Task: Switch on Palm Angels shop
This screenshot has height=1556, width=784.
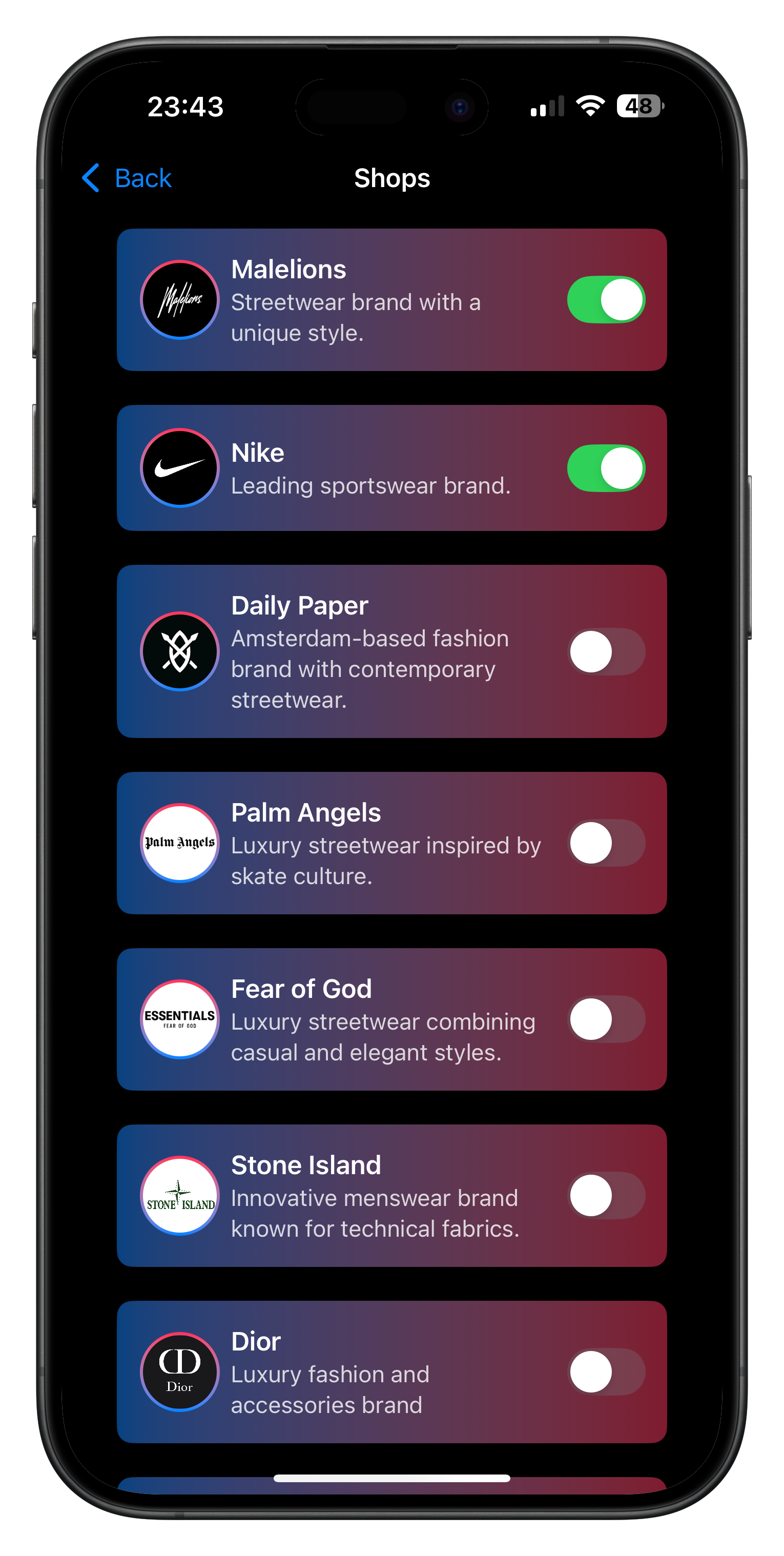Action: (606, 843)
